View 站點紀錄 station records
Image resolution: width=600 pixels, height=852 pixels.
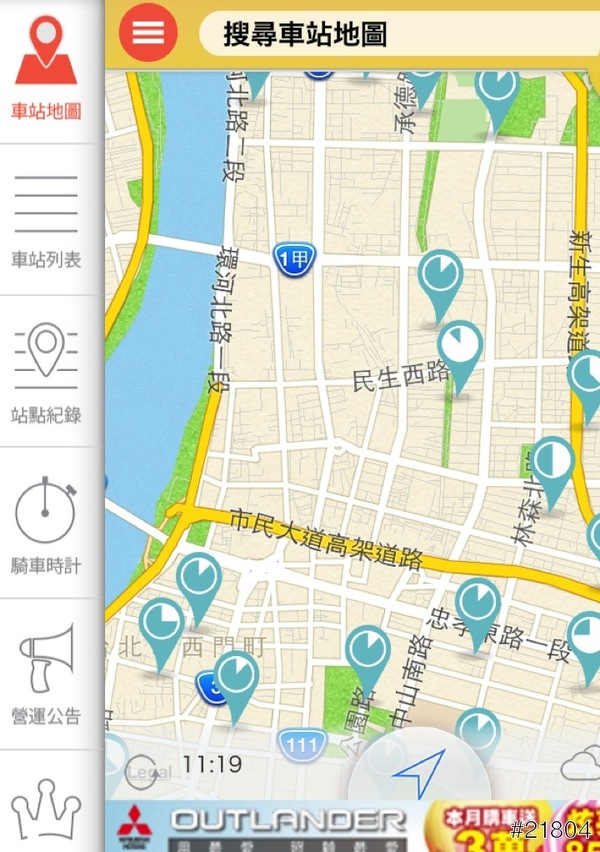click(x=46, y=372)
